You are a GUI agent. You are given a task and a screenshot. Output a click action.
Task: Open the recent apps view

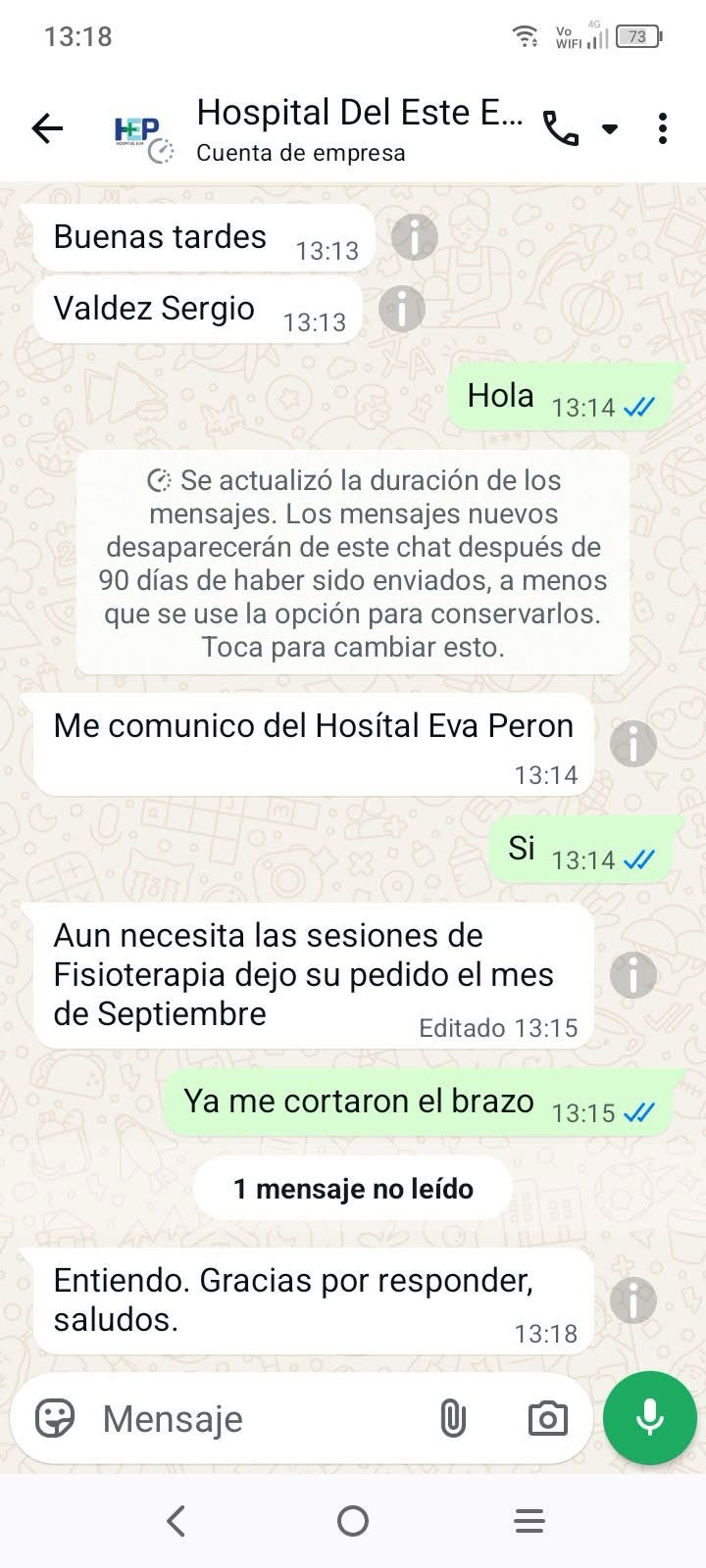[529, 1521]
